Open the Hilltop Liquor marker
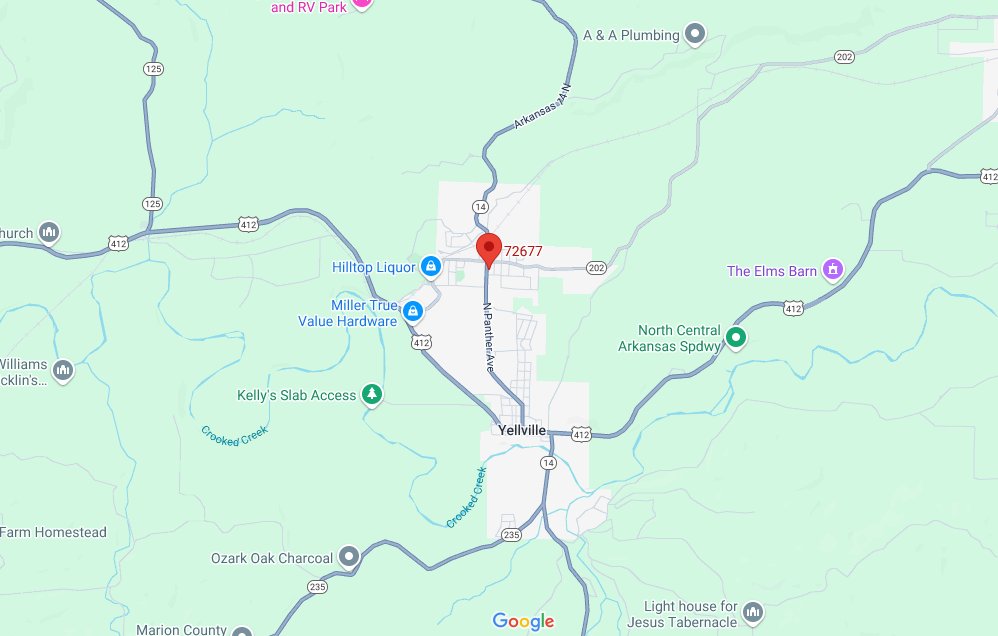 pos(430,267)
